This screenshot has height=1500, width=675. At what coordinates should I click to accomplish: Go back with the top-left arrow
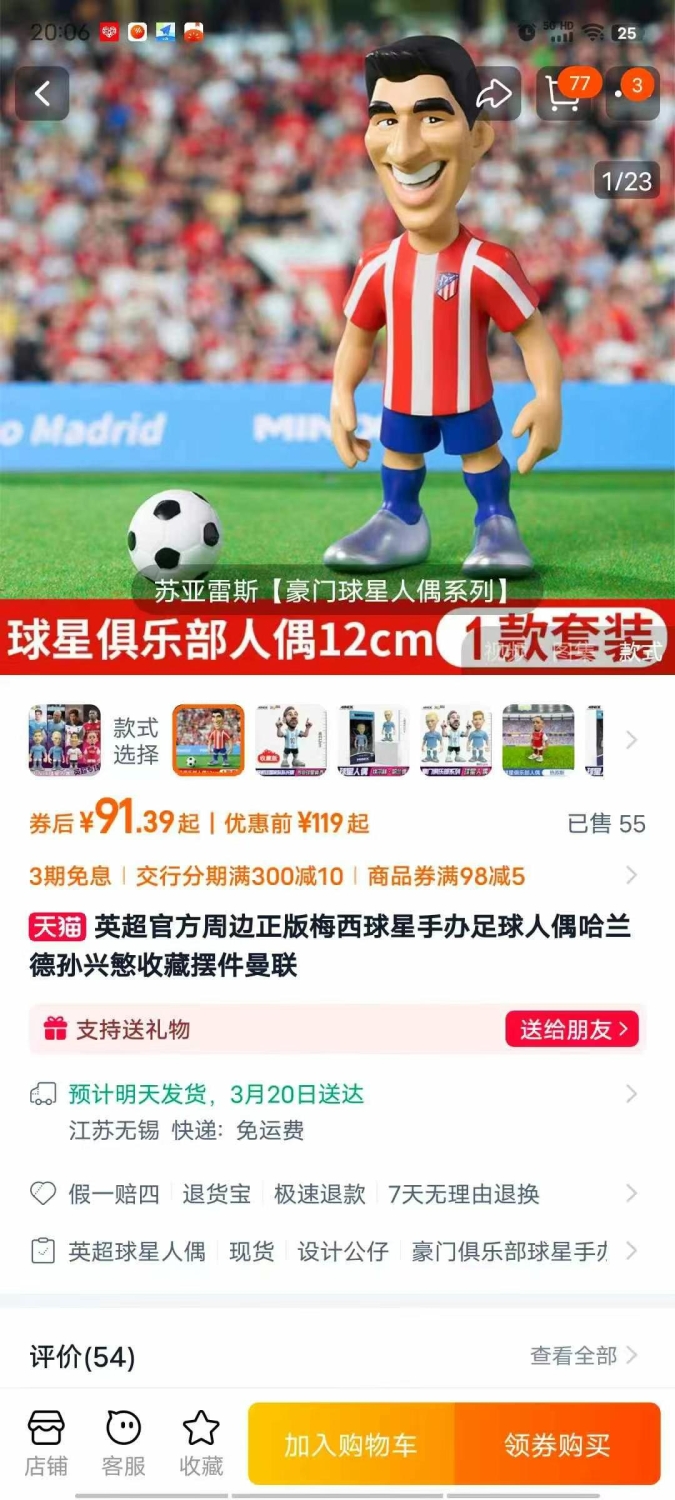pyautogui.click(x=42, y=94)
